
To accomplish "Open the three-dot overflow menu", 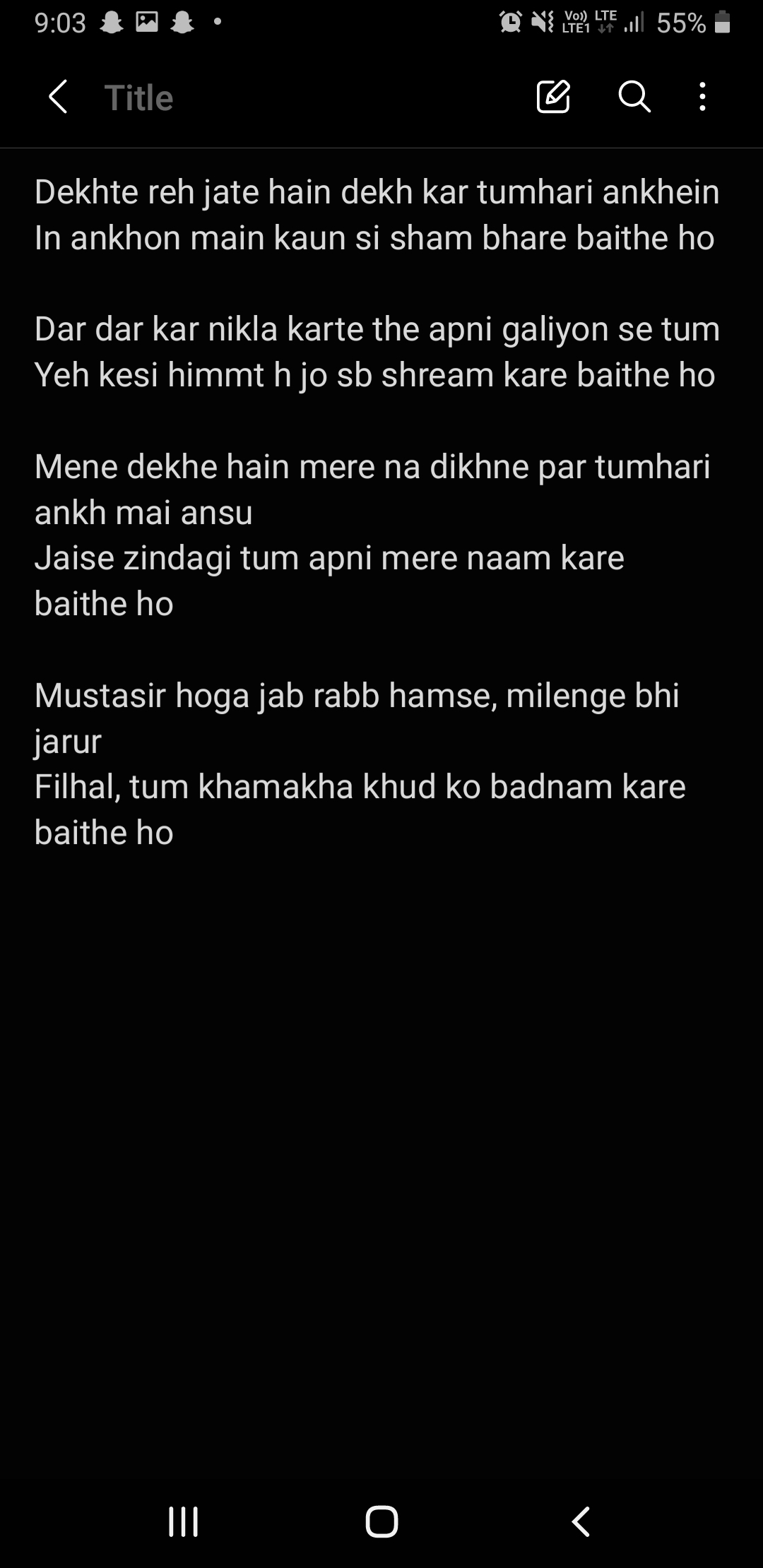I will [702, 97].
